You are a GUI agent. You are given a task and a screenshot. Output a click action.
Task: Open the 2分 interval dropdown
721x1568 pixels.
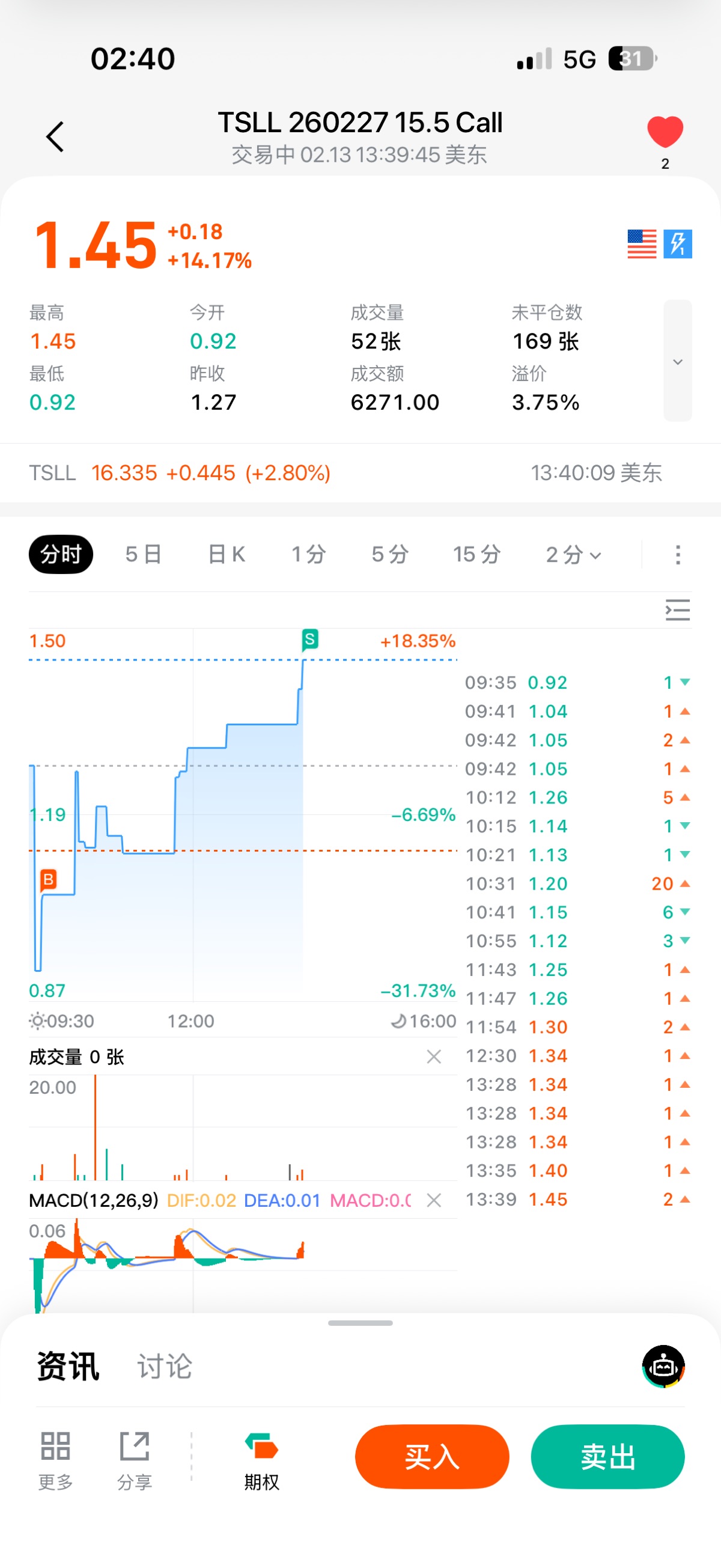(x=573, y=555)
